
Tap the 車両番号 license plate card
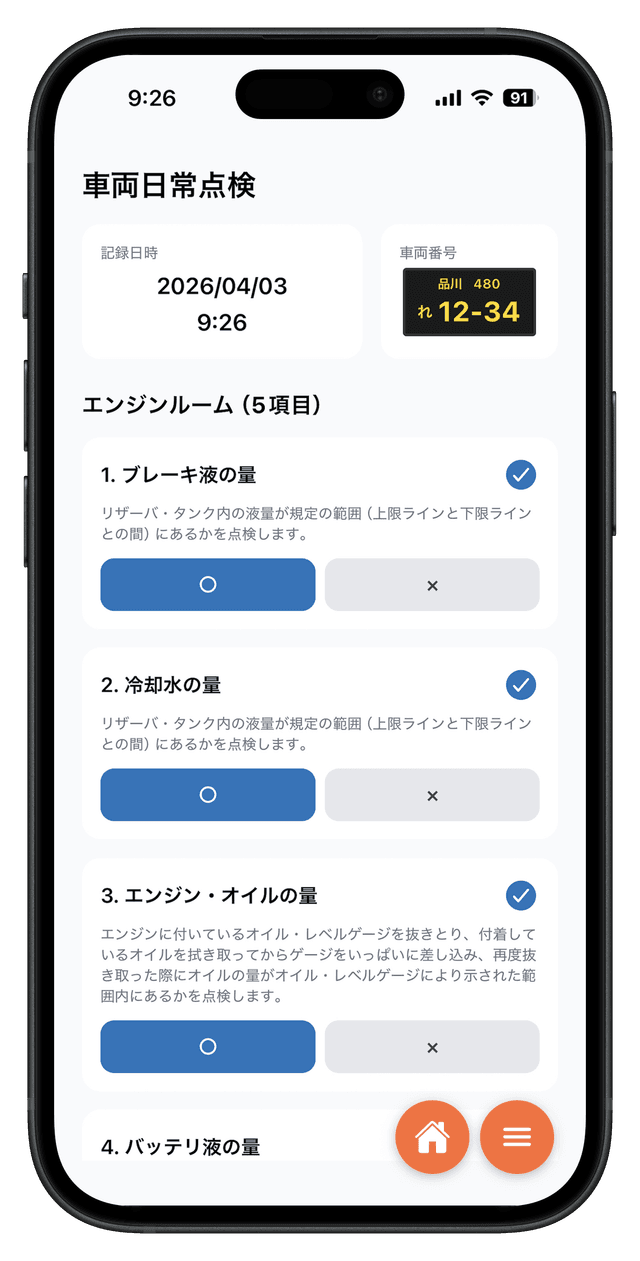pyautogui.click(x=469, y=291)
